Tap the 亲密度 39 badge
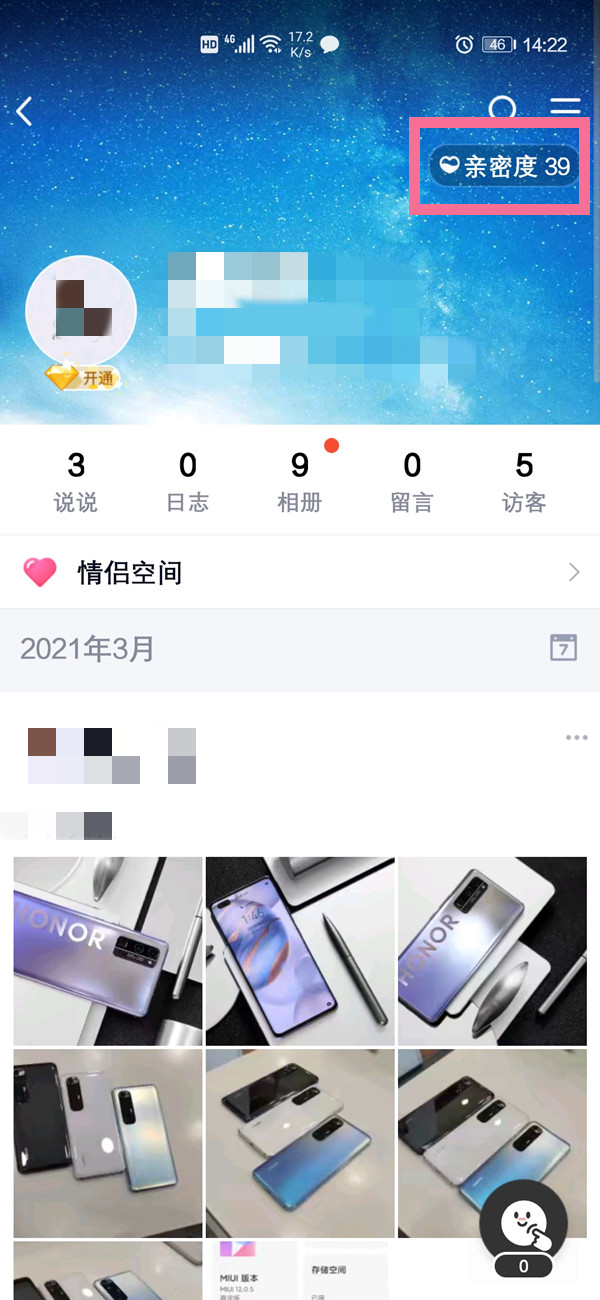600x1300 pixels. pos(505,166)
